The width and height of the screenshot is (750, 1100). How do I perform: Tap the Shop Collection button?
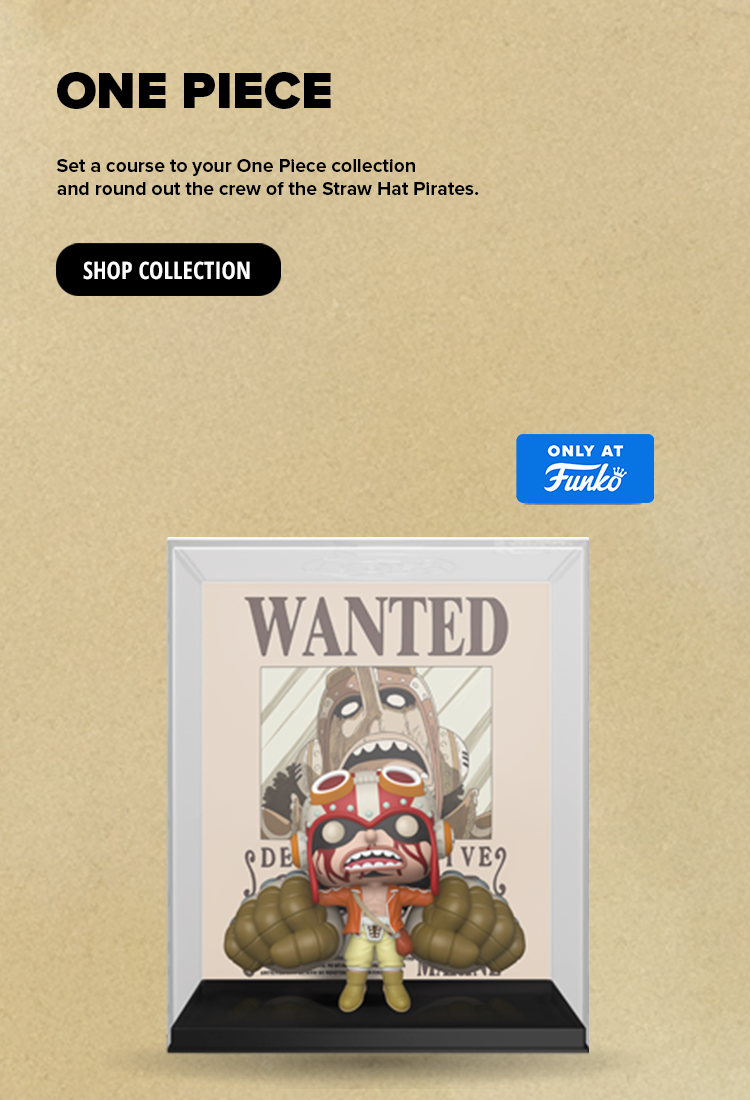click(x=168, y=270)
